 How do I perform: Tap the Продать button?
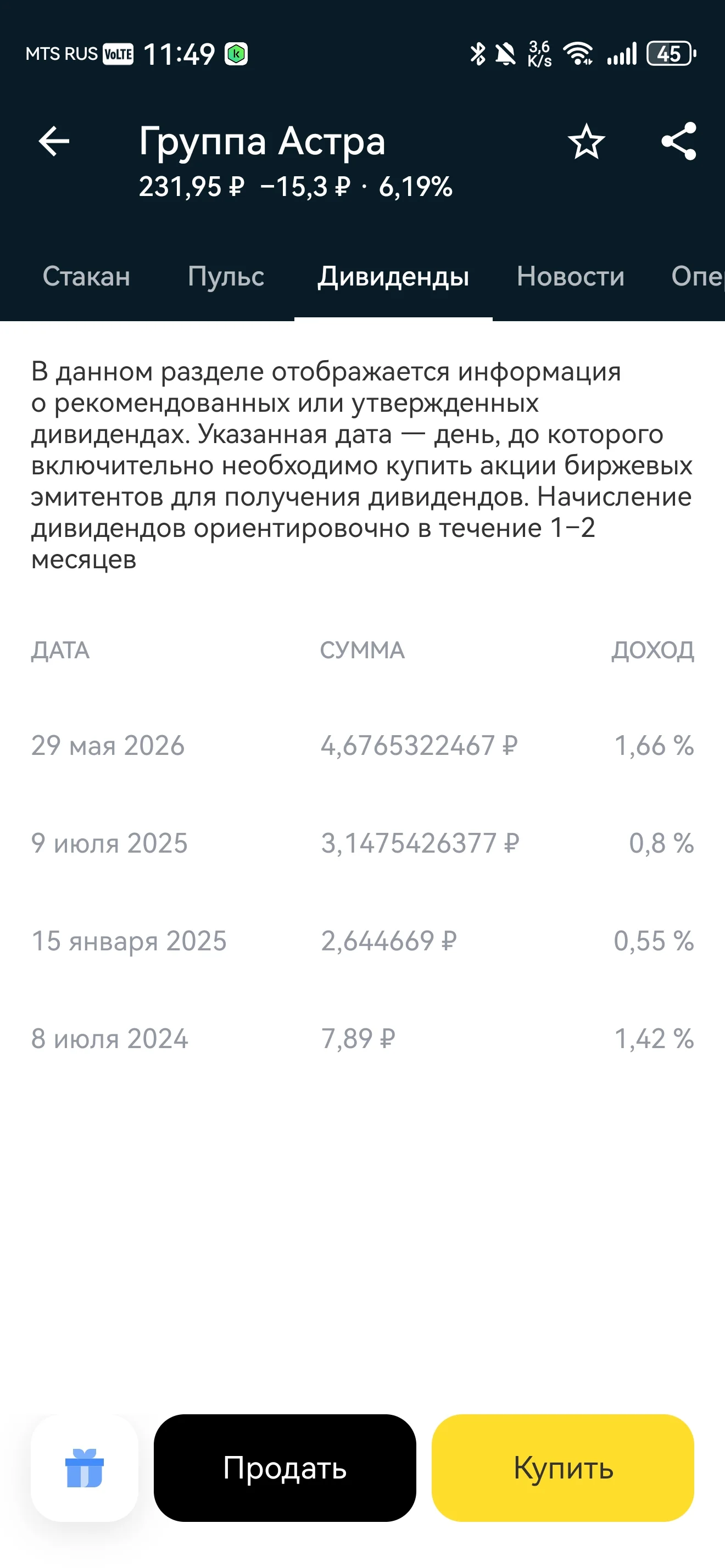(285, 1468)
